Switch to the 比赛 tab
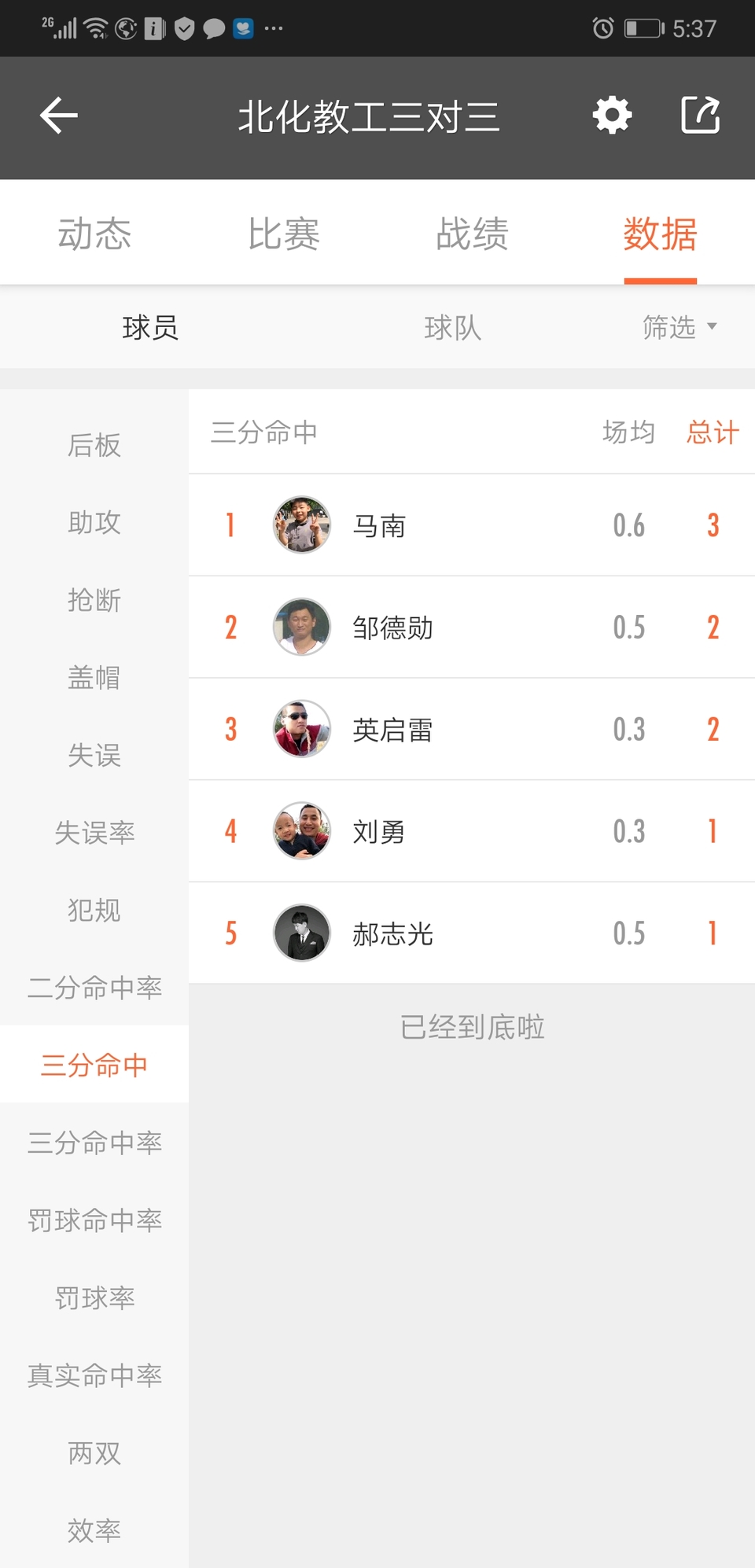The image size is (755, 1568). [x=283, y=234]
